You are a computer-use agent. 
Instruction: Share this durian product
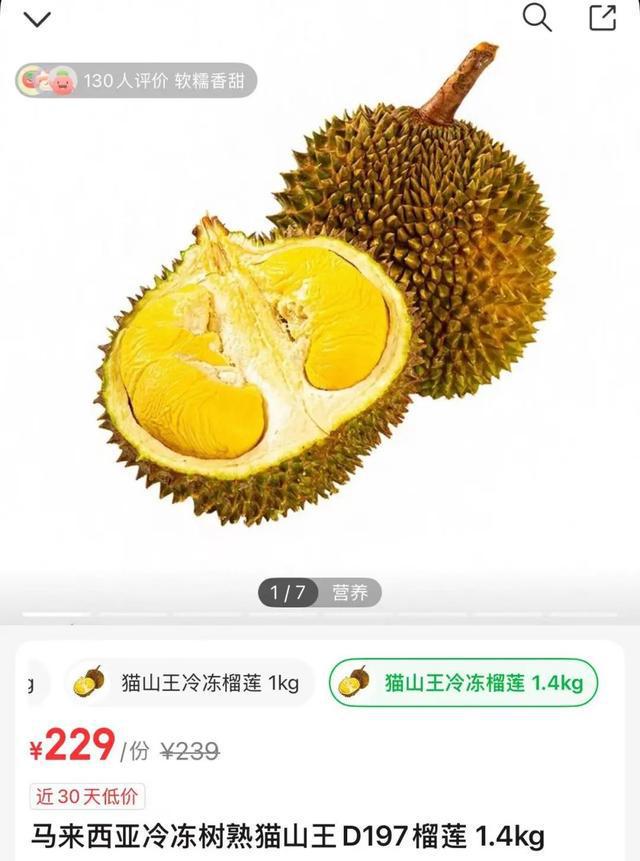click(x=602, y=18)
